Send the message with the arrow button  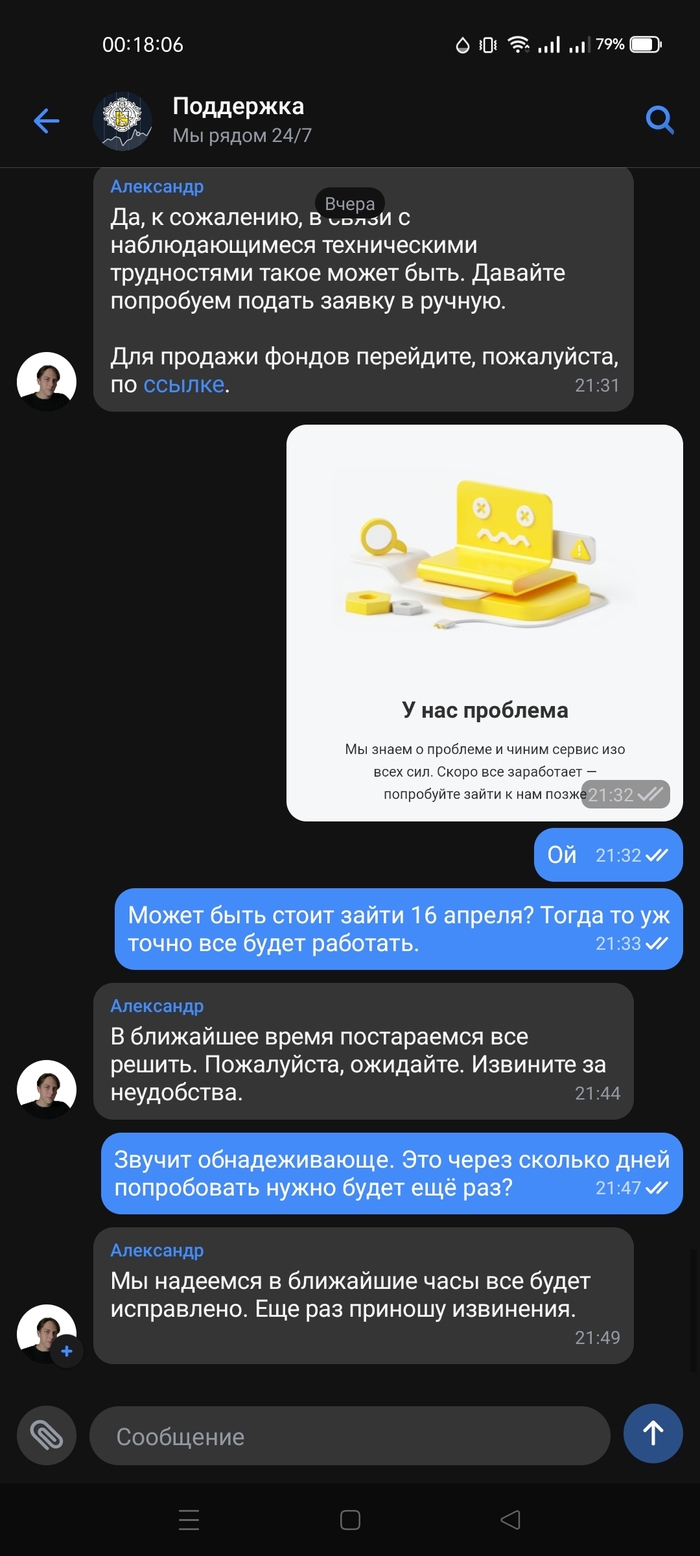653,1434
